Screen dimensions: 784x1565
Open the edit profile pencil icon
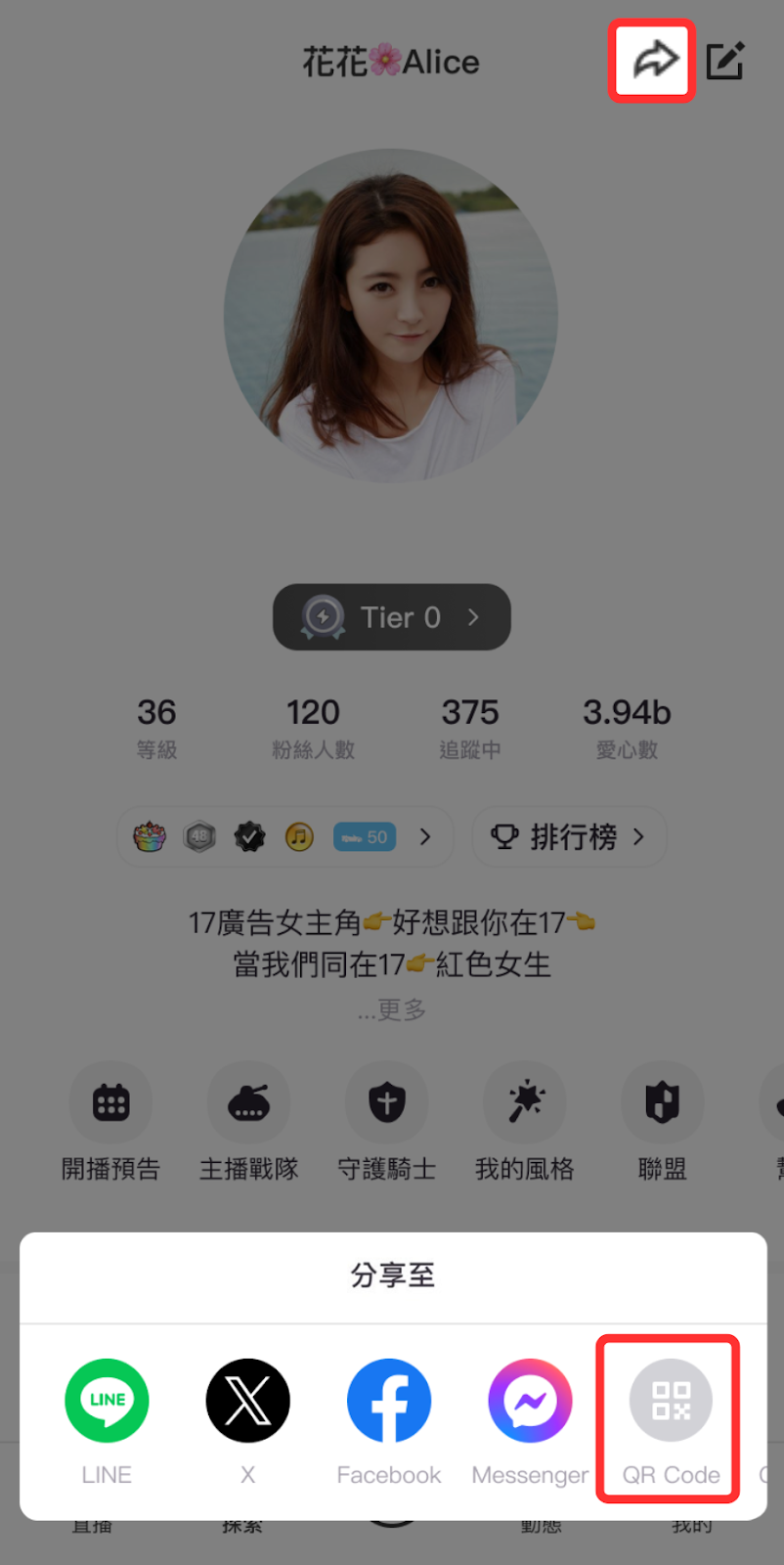[x=725, y=62]
